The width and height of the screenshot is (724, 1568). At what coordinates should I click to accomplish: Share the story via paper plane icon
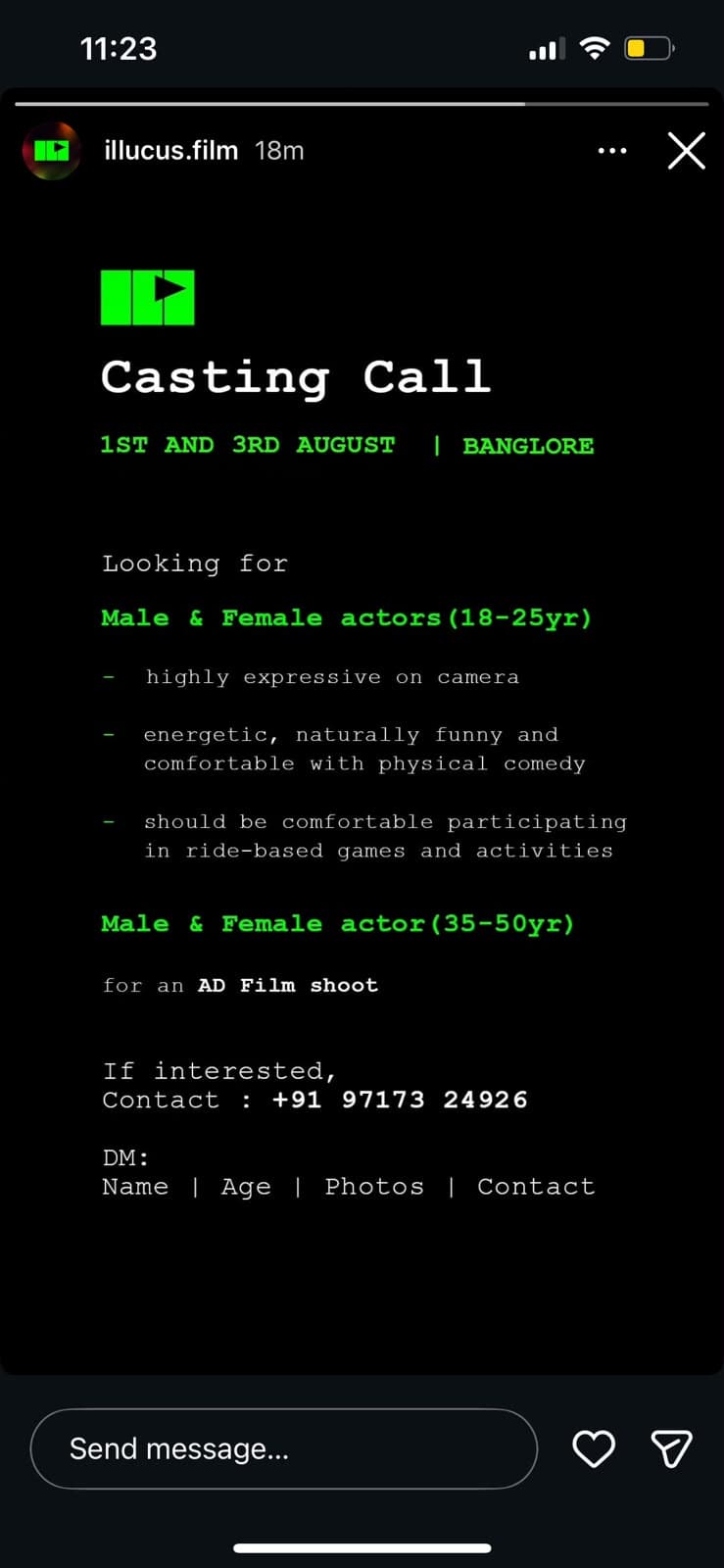[x=671, y=1448]
